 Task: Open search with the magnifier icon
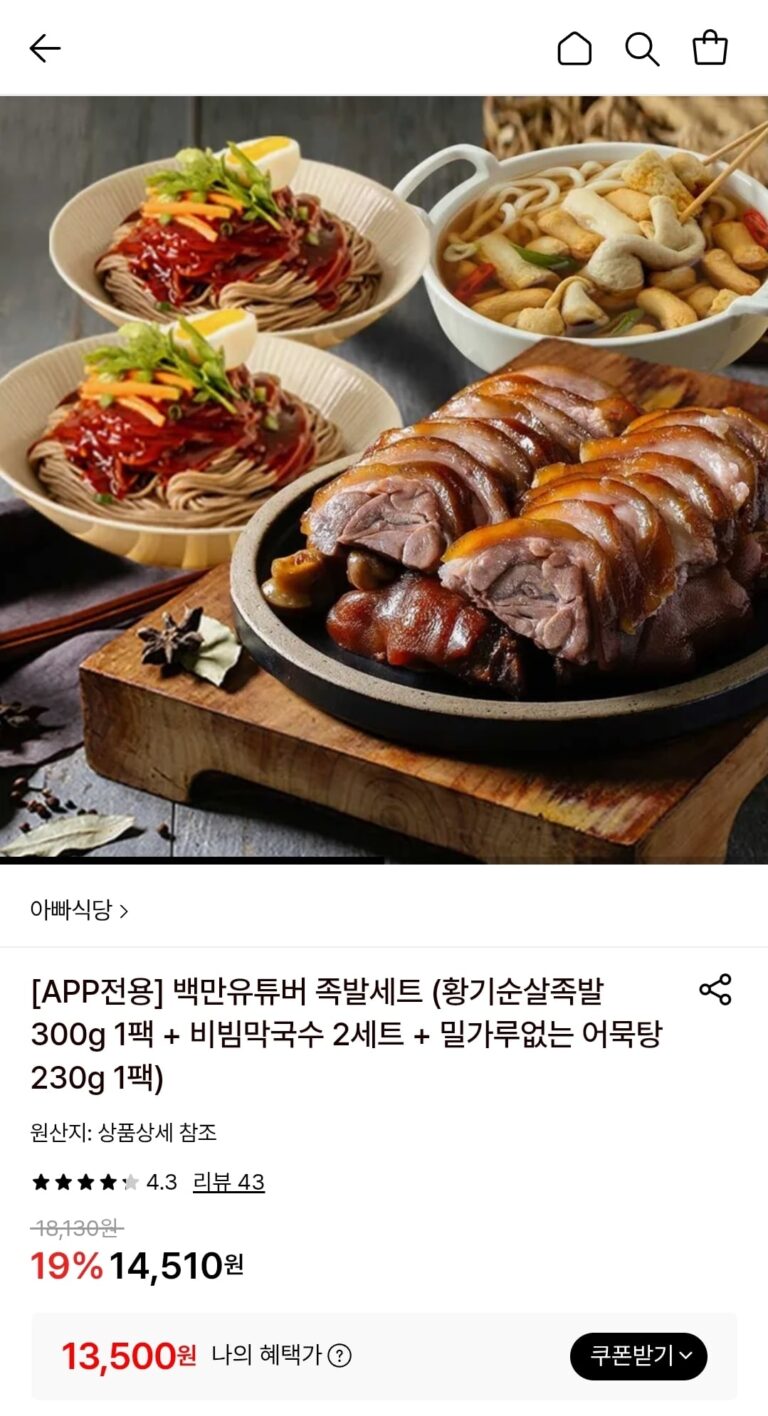click(642, 48)
